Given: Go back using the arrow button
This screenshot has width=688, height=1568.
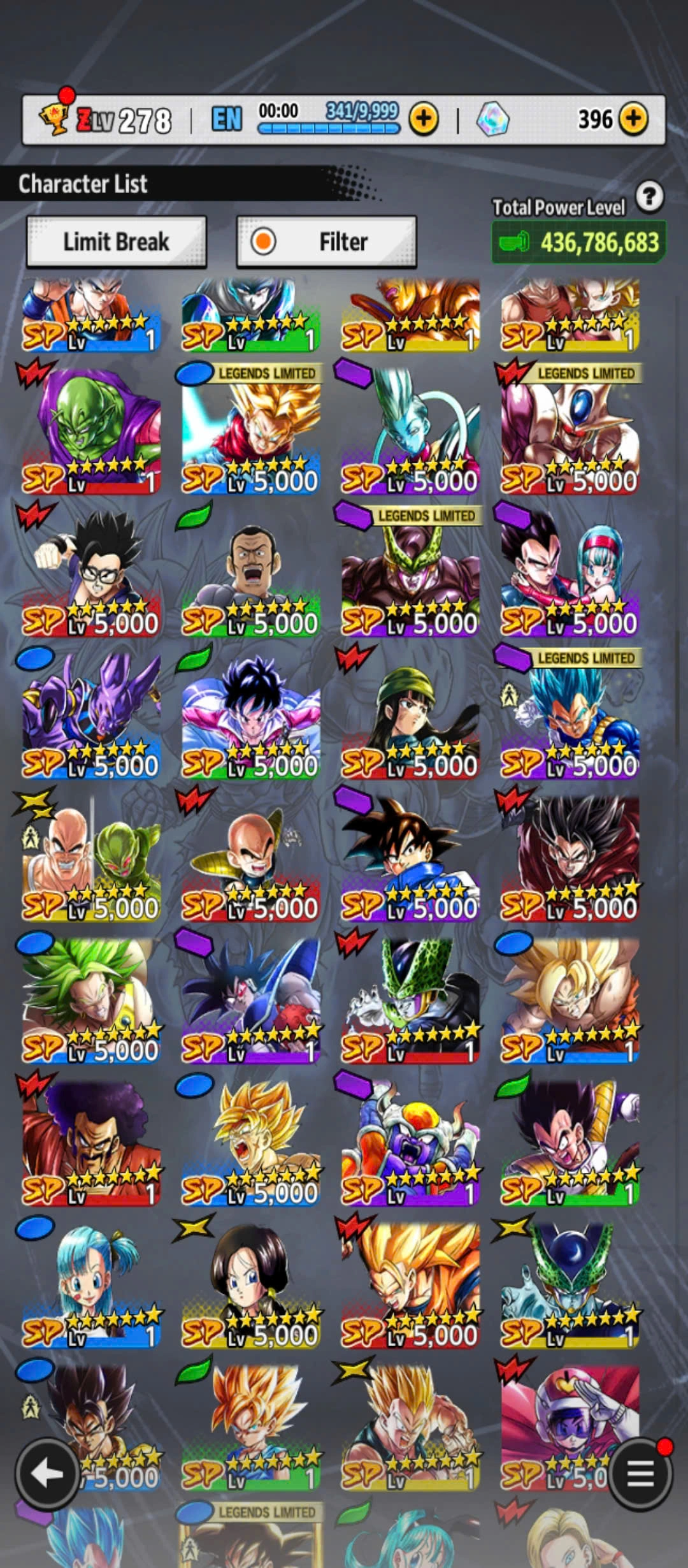Looking at the screenshot, I should [47, 1474].
